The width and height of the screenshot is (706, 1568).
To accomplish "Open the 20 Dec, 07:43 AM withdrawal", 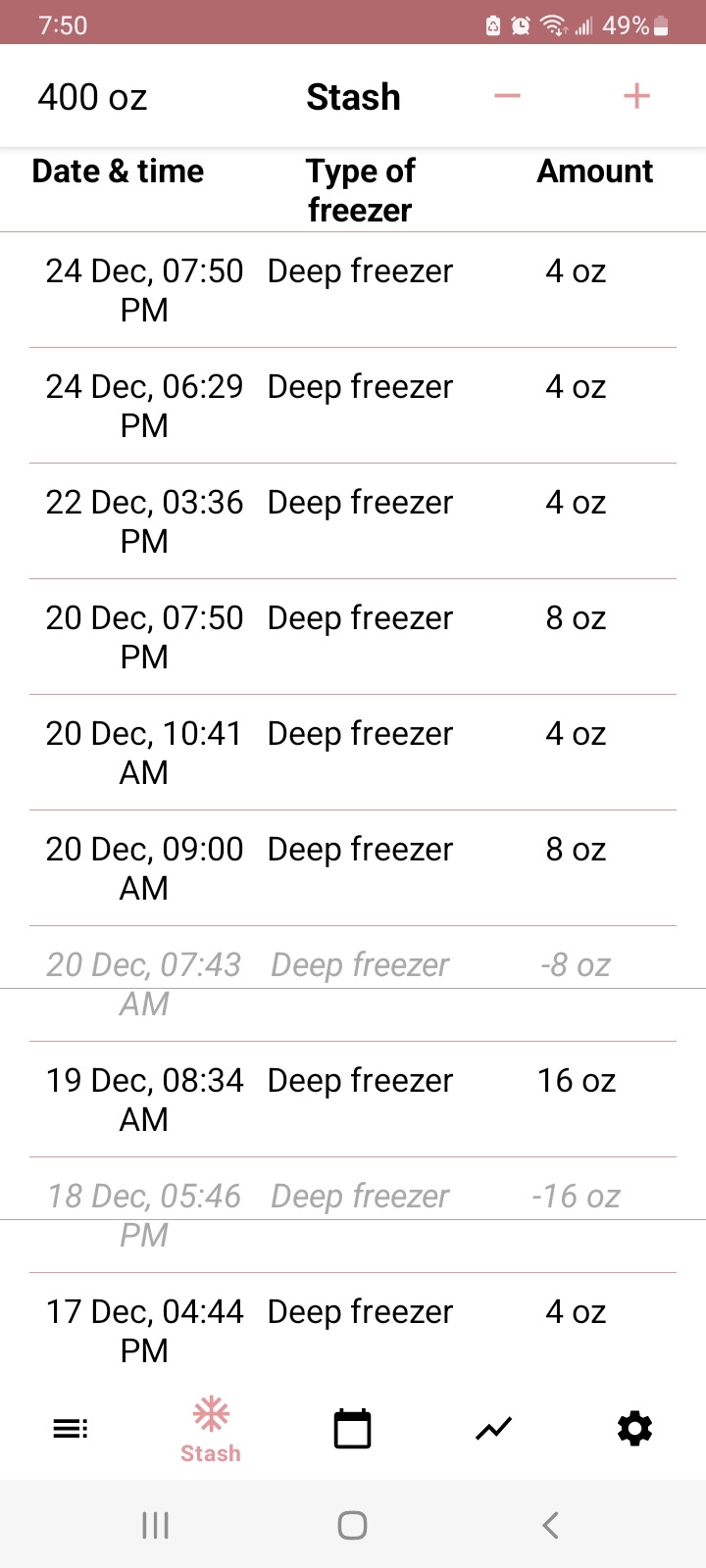I will pos(353,984).
